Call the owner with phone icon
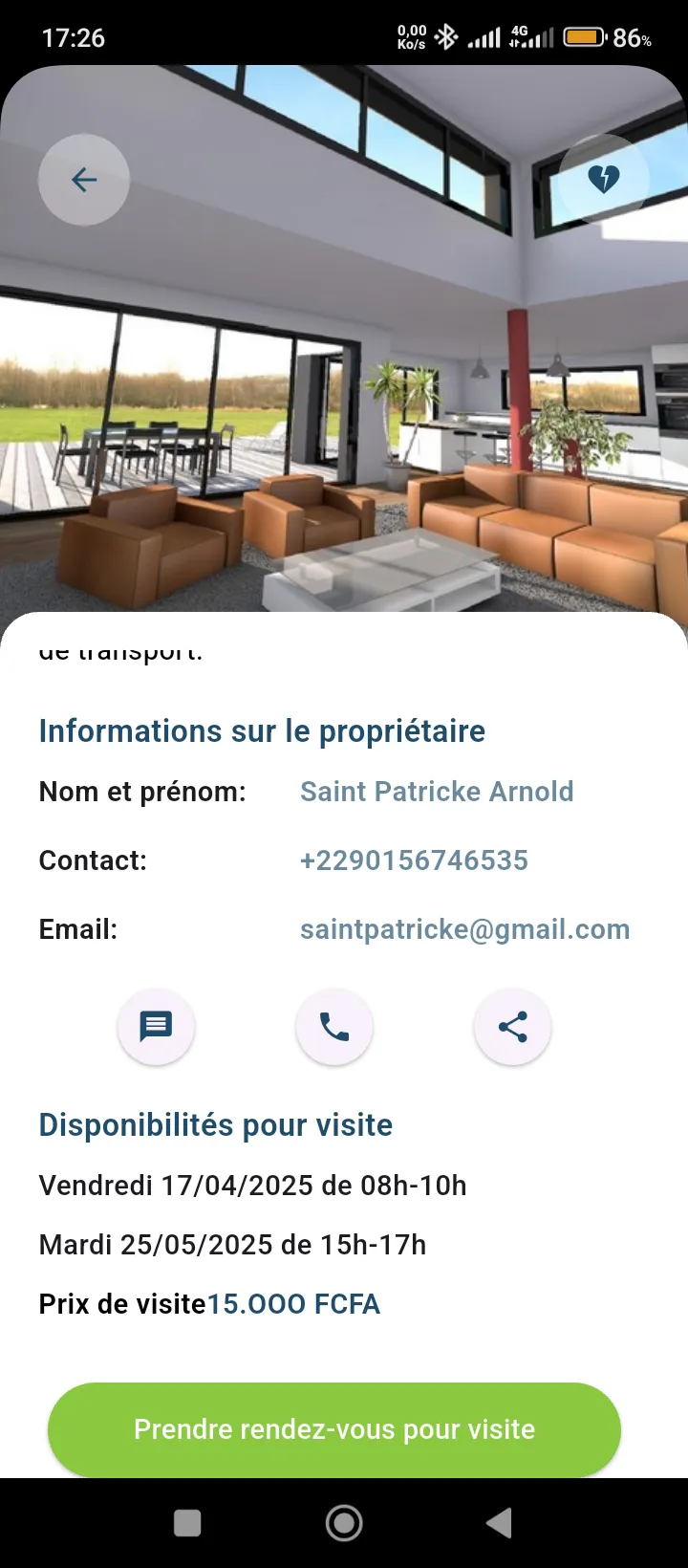The width and height of the screenshot is (688, 1568). tap(334, 1027)
